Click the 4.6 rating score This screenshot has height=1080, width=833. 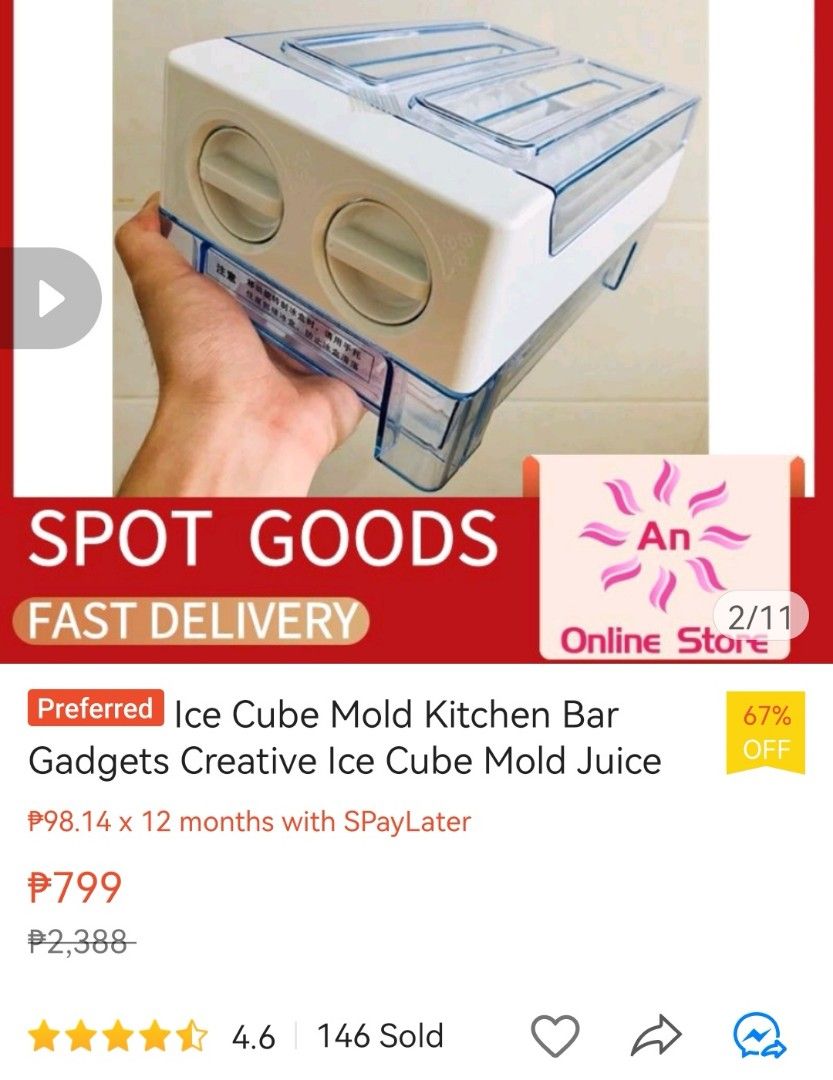pos(255,1036)
